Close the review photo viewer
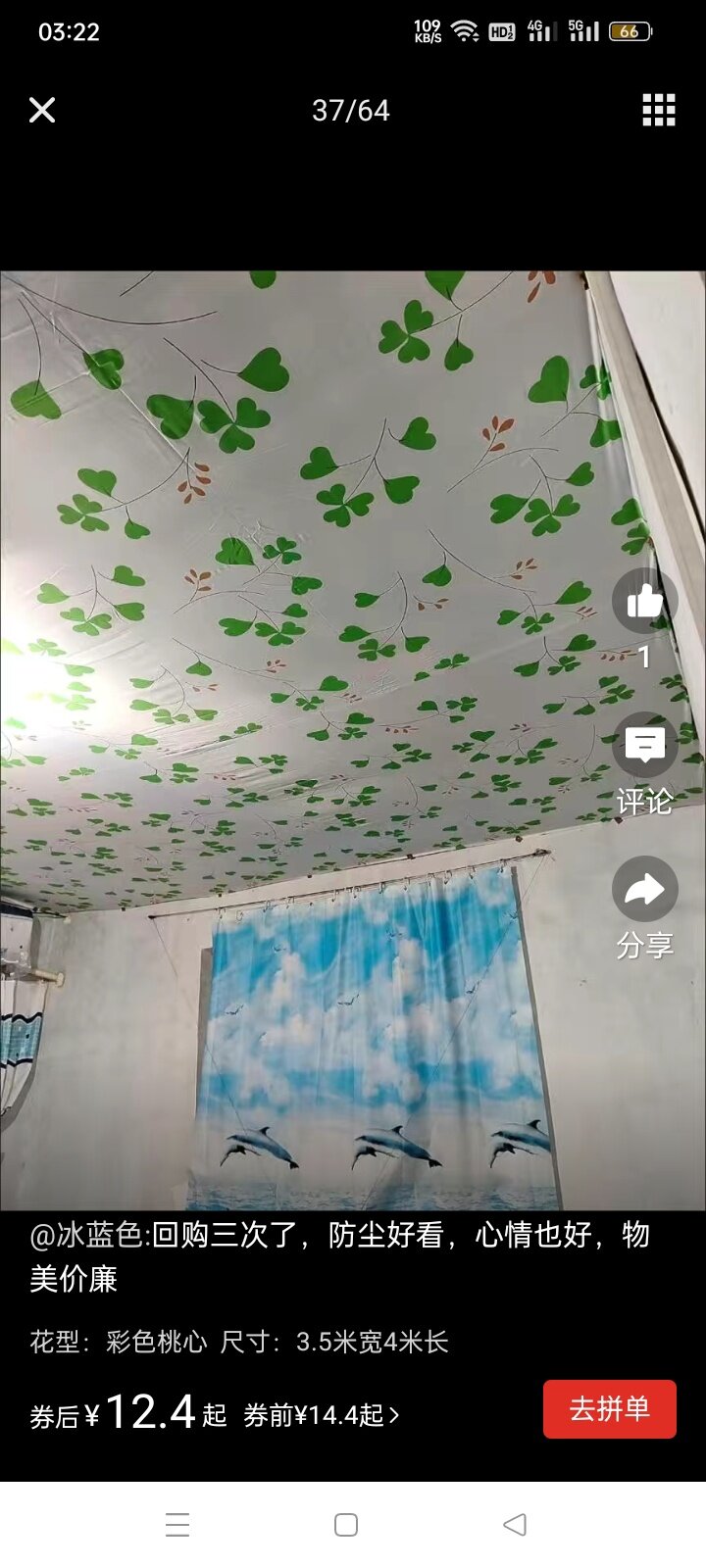 pyautogui.click(x=42, y=110)
